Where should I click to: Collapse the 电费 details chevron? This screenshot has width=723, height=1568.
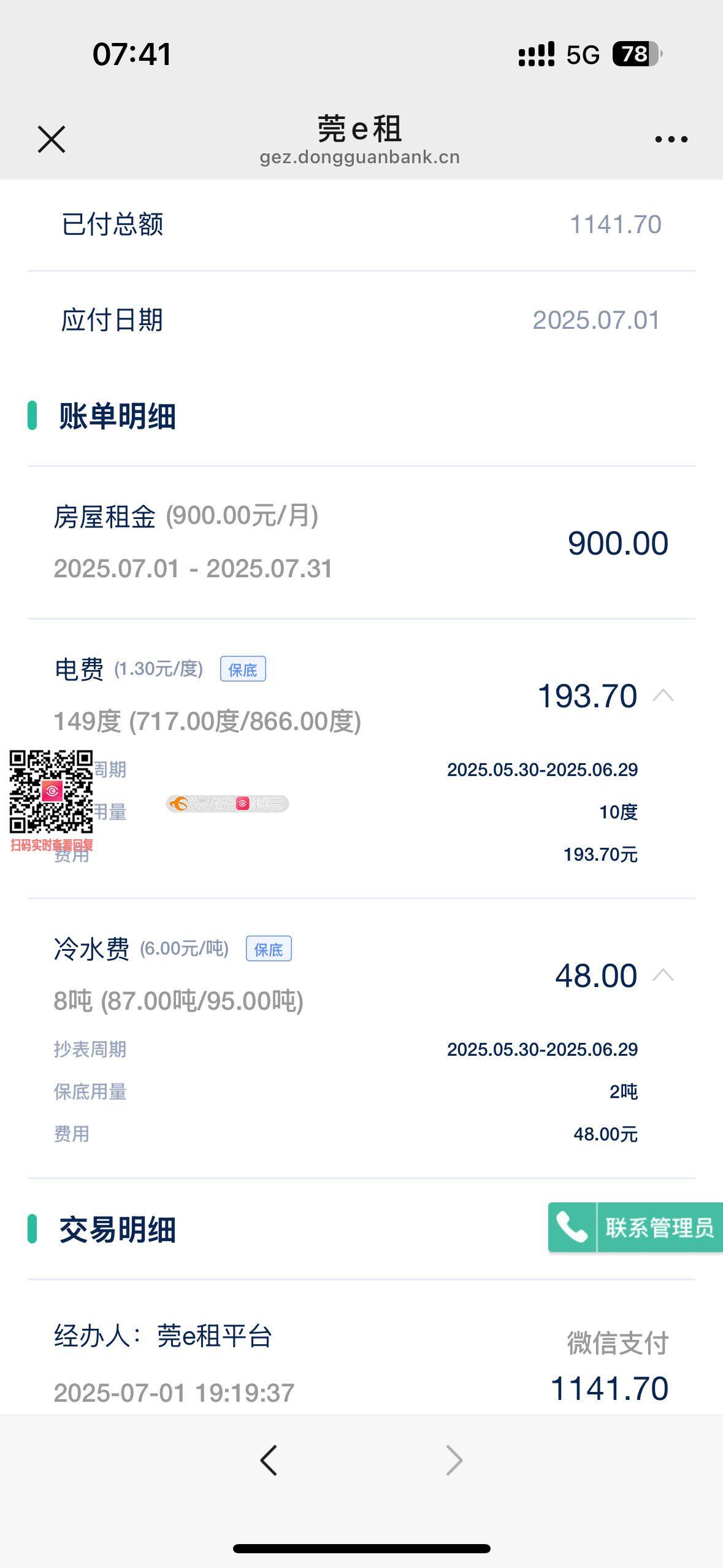click(x=664, y=696)
